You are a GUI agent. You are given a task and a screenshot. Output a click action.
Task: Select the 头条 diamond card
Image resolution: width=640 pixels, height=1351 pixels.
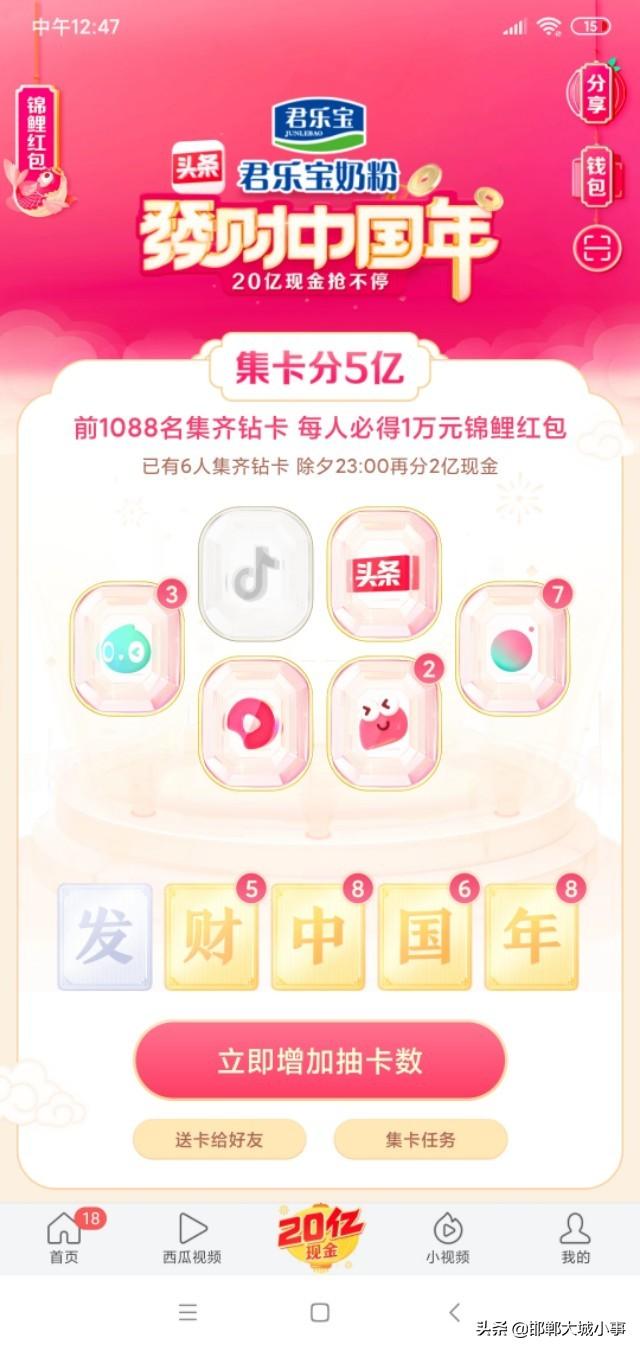(x=385, y=574)
